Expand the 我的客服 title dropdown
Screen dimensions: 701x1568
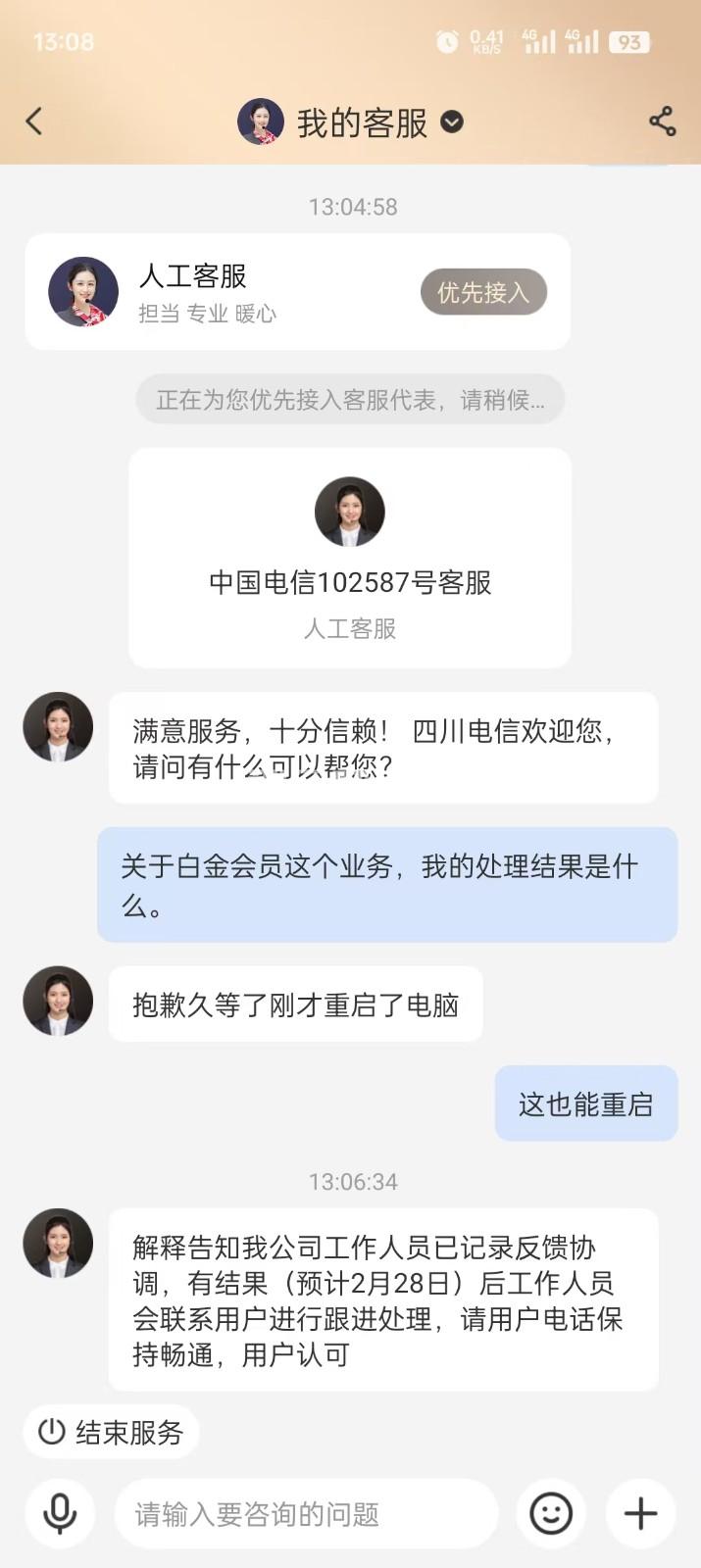click(x=451, y=122)
